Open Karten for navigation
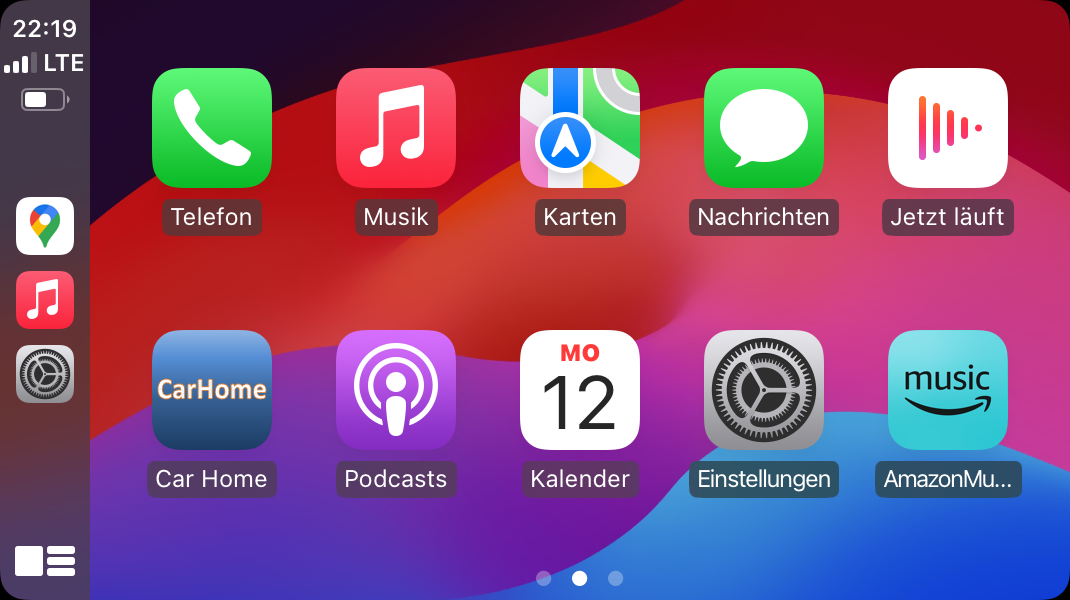Image resolution: width=1070 pixels, height=600 pixels. (580, 128)
